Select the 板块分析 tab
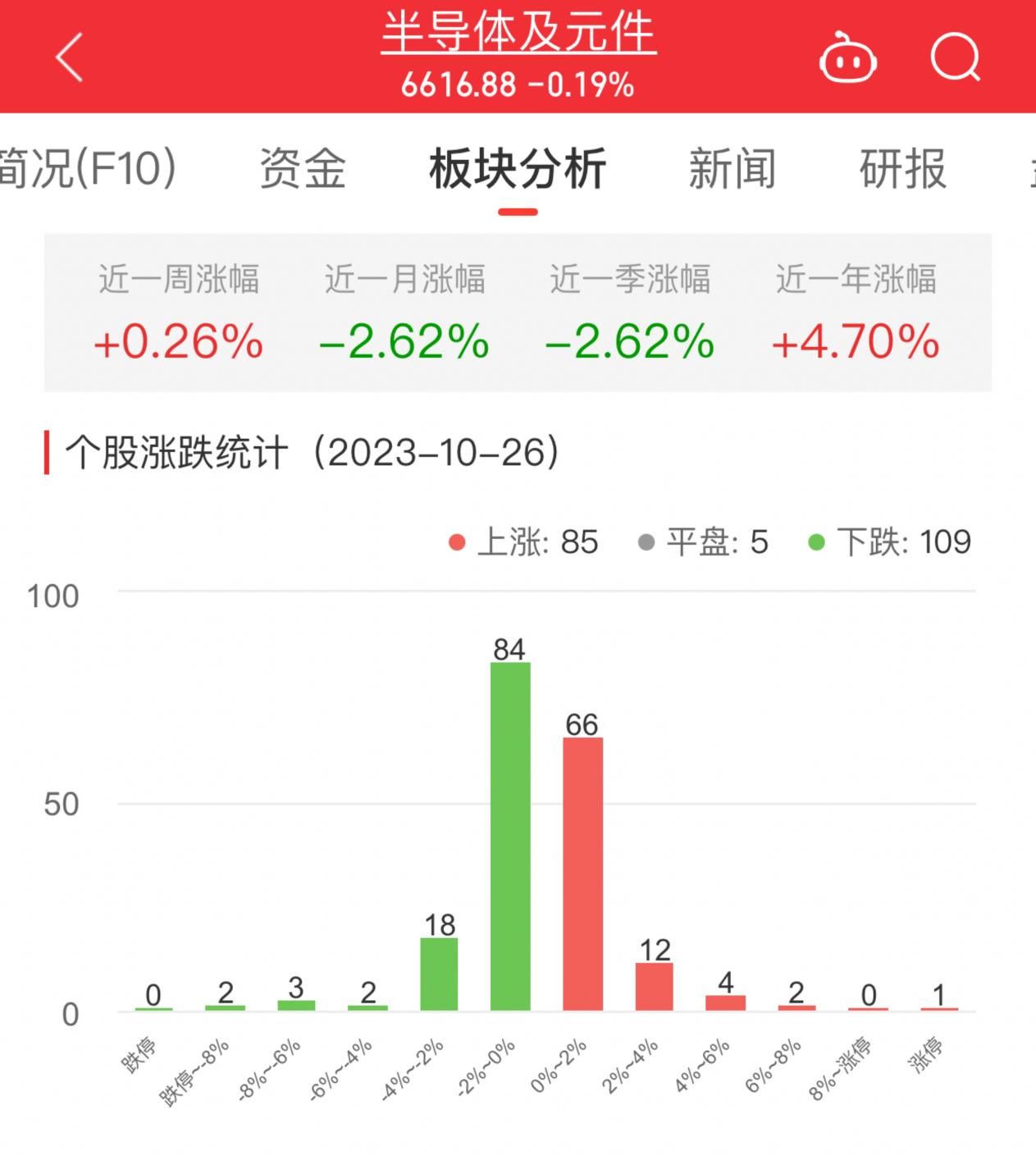The height and width of the screenshot is (1156, 1036). (518, 169)
